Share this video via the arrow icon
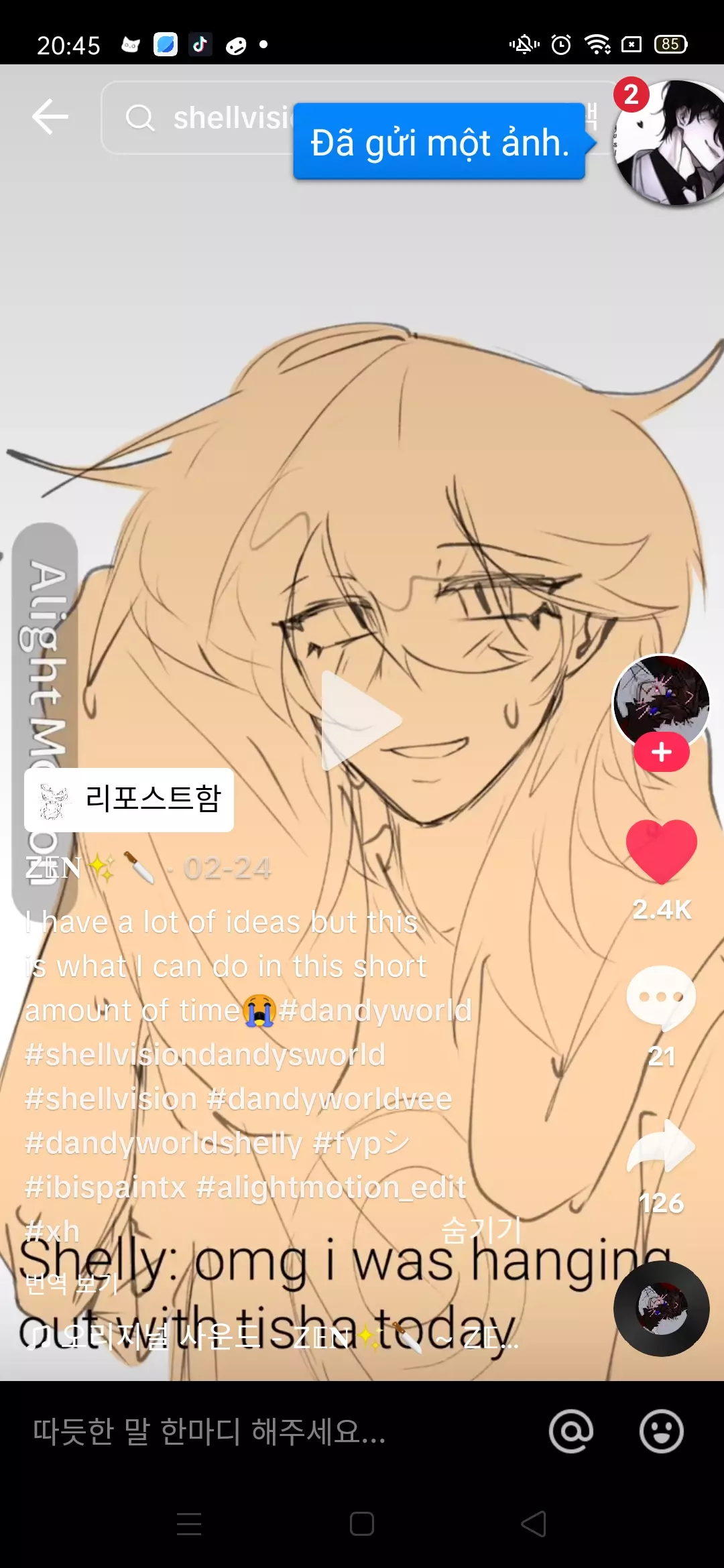 661,1147
